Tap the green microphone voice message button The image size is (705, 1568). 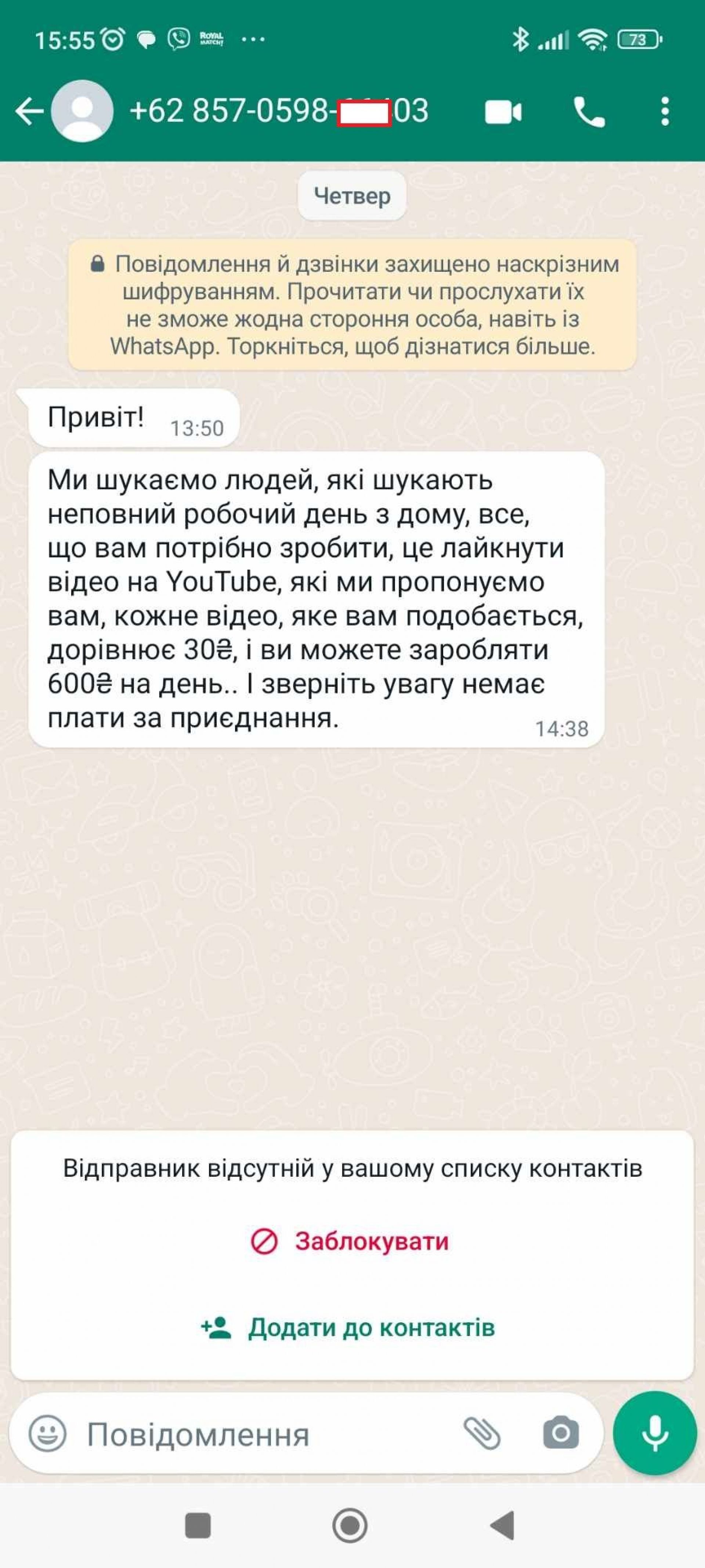coord(655,1433)
